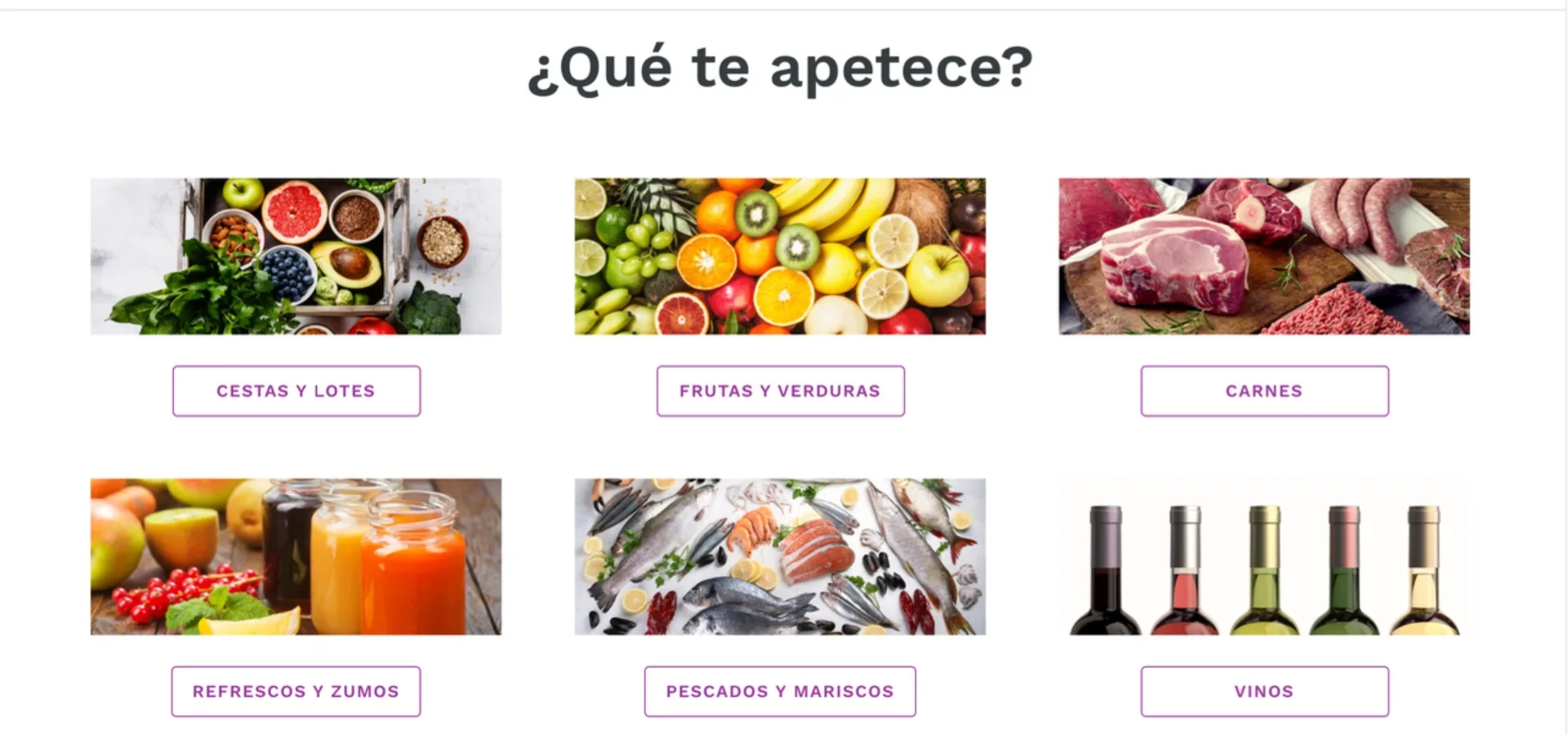The height and width of the screenshot is (735, 1568).
Task: Tap the baskets image above Cestas y Lotes
Action: pos(296,256)
